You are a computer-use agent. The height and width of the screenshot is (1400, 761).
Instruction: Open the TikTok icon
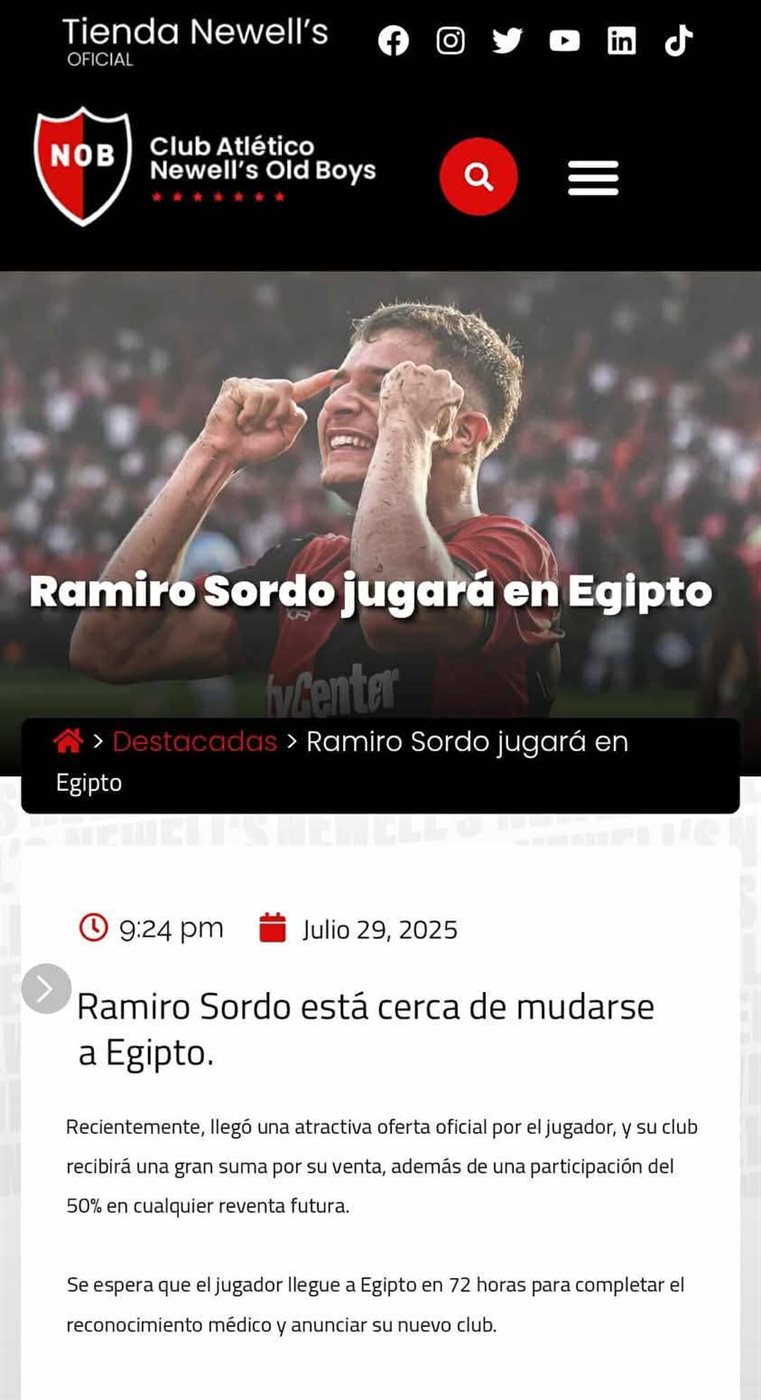click(x=678, y=40)
